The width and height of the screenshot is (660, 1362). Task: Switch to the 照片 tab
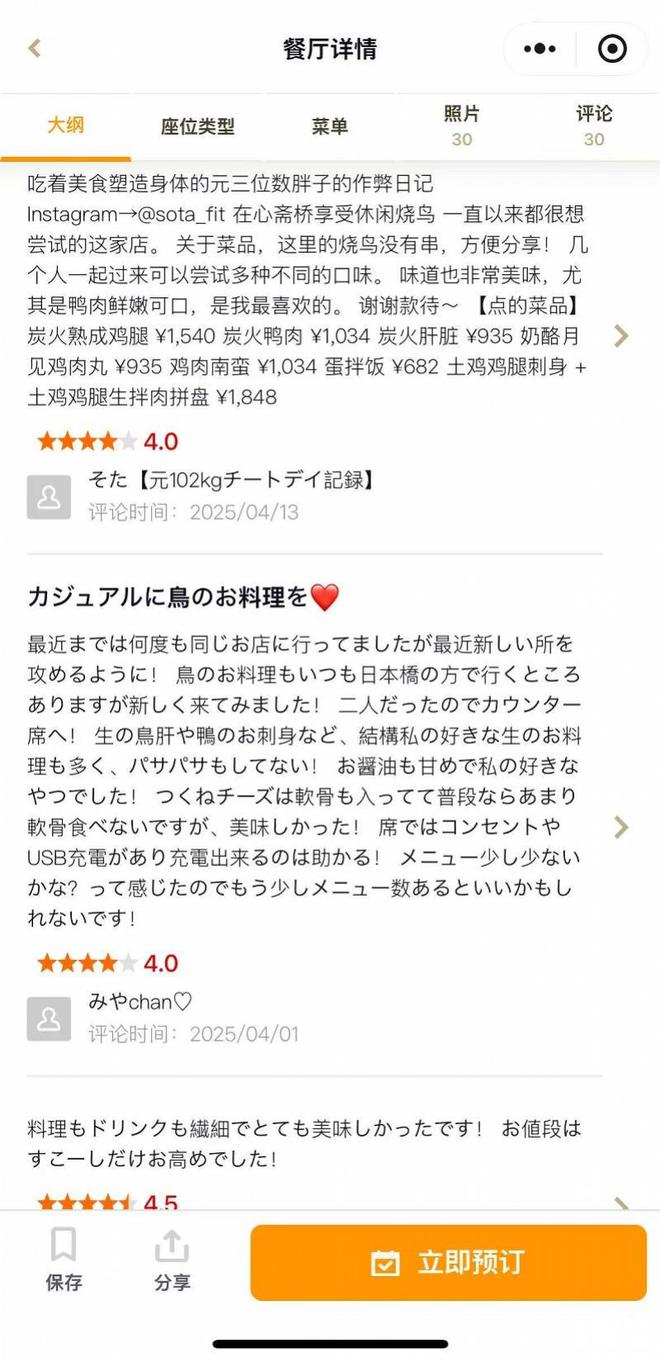point(461,126)
